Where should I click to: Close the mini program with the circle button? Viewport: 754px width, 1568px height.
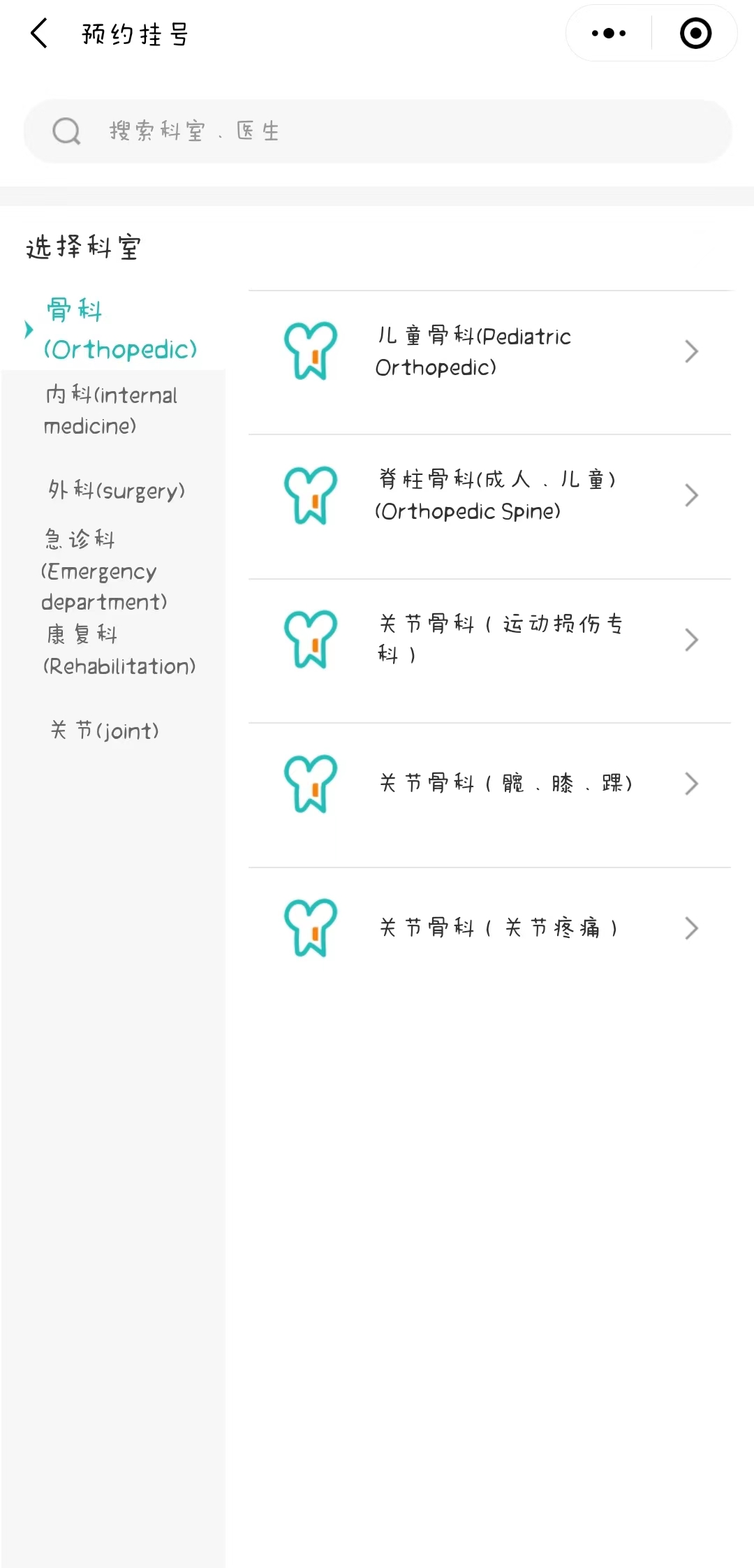pos(695,34)
